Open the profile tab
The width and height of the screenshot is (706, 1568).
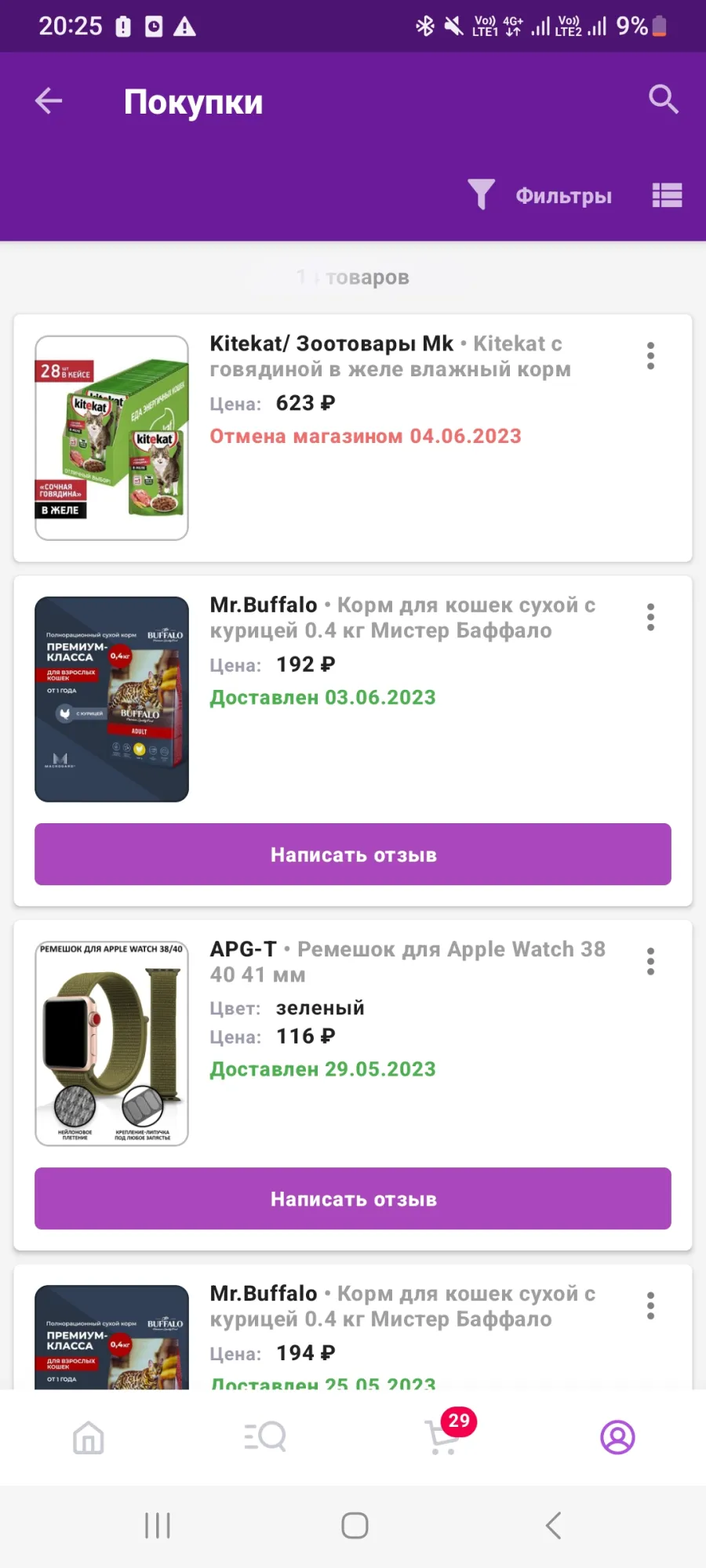click(x=617, y=1437)
